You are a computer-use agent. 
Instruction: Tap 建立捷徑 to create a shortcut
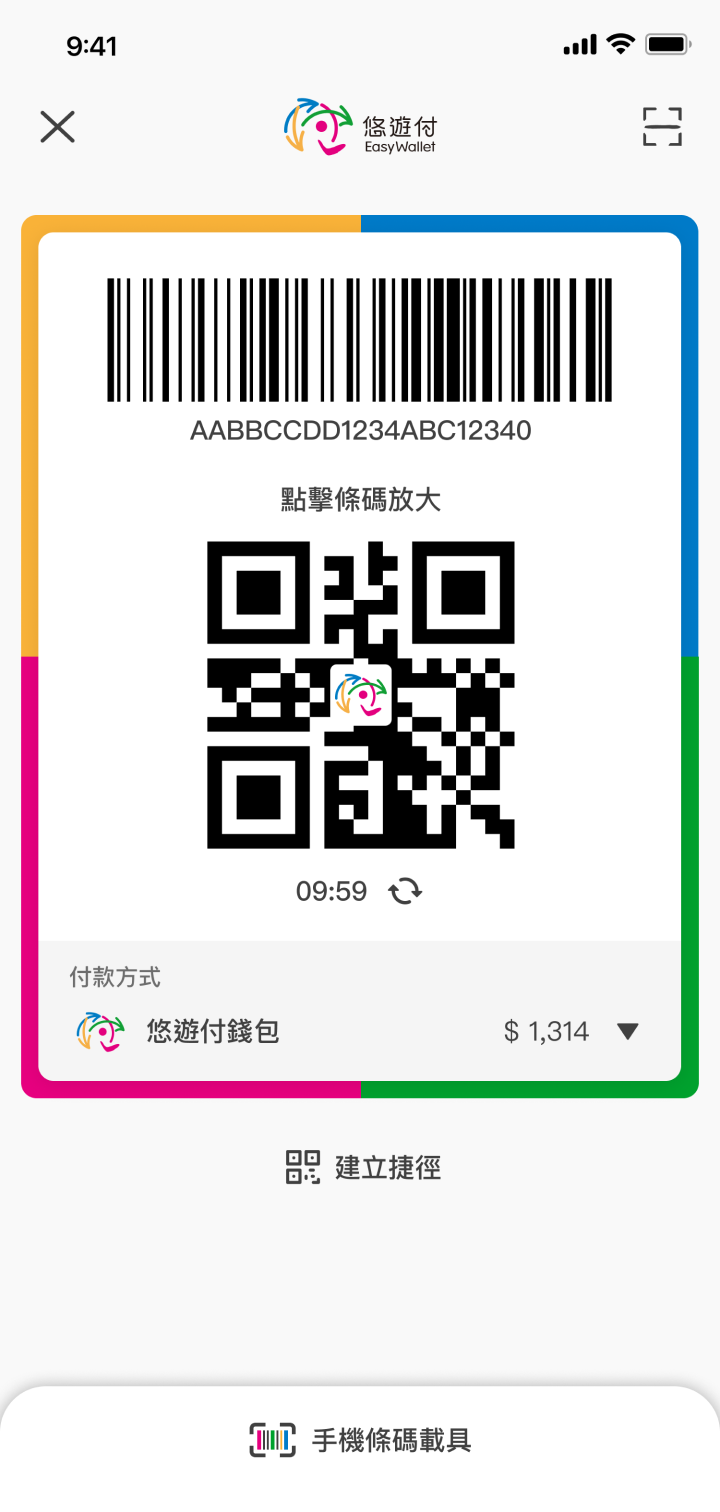coord(363,1167)
